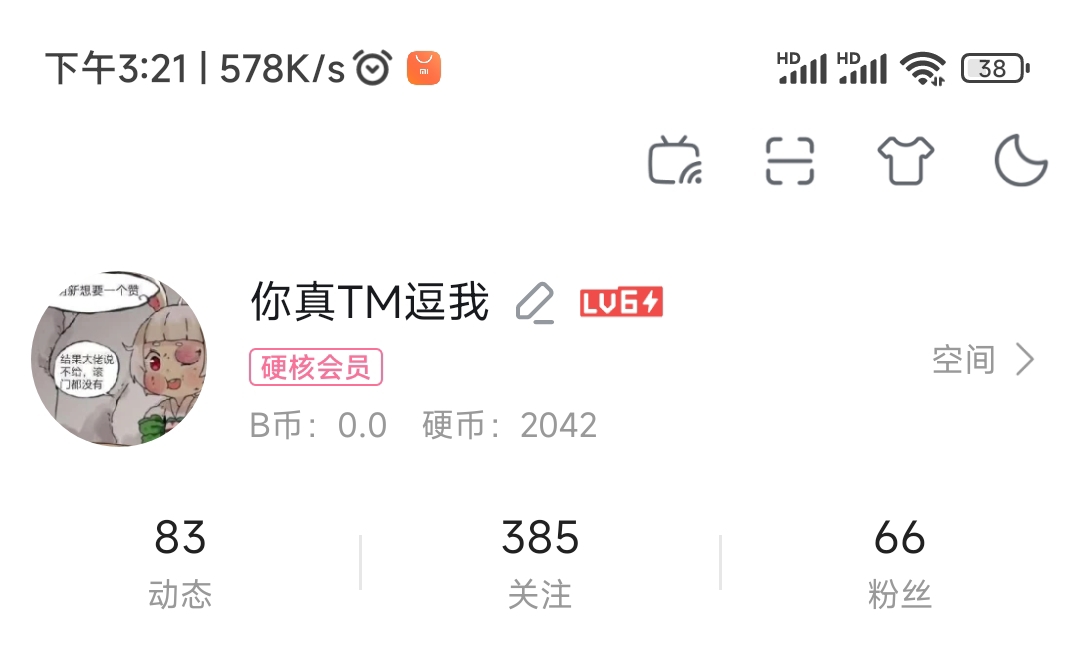Open the 385 关注 following list
This screenshot has height=660, width=1080.
[540, 562]
